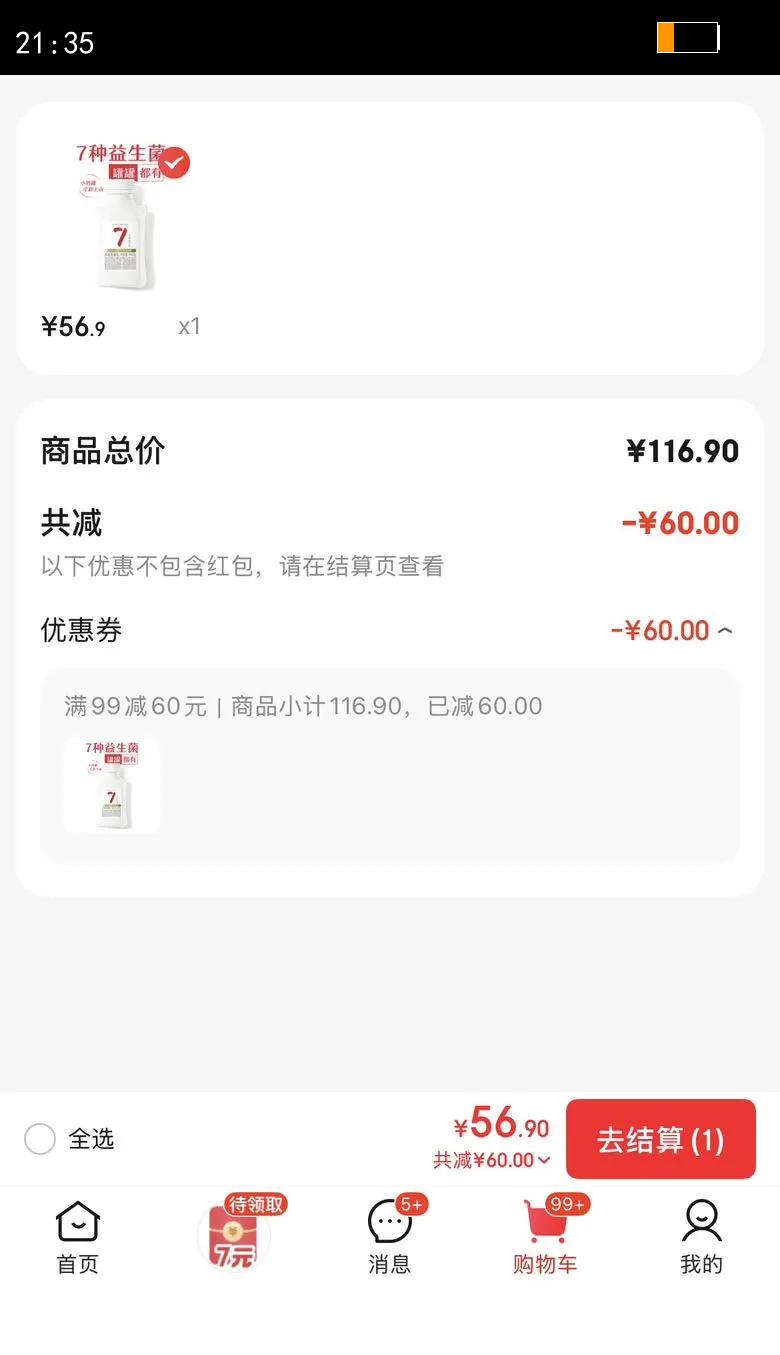Enable the 全选 select-all option

(40, 1139)
